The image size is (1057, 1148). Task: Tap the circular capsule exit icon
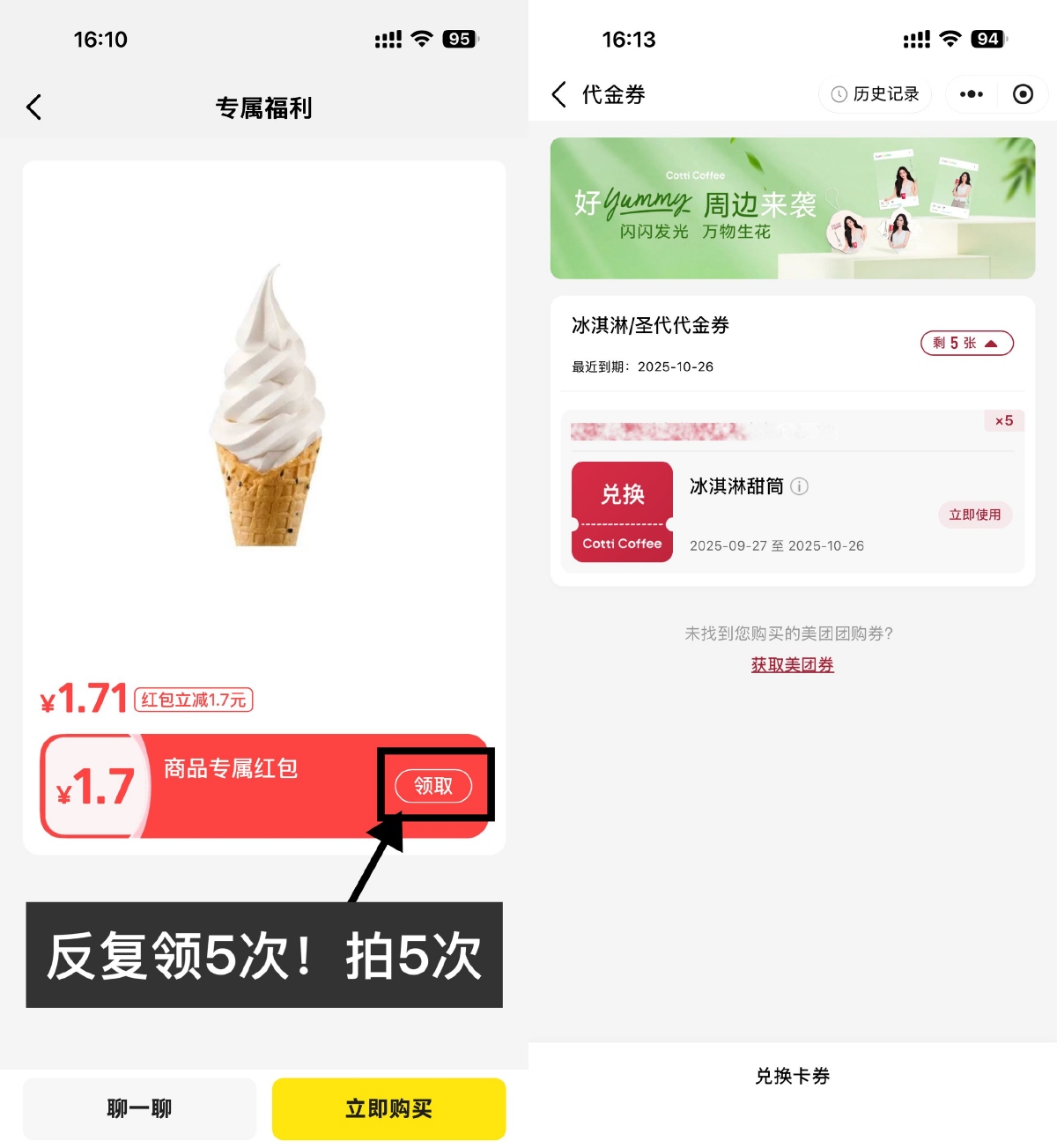click(x=1022, y=94)
